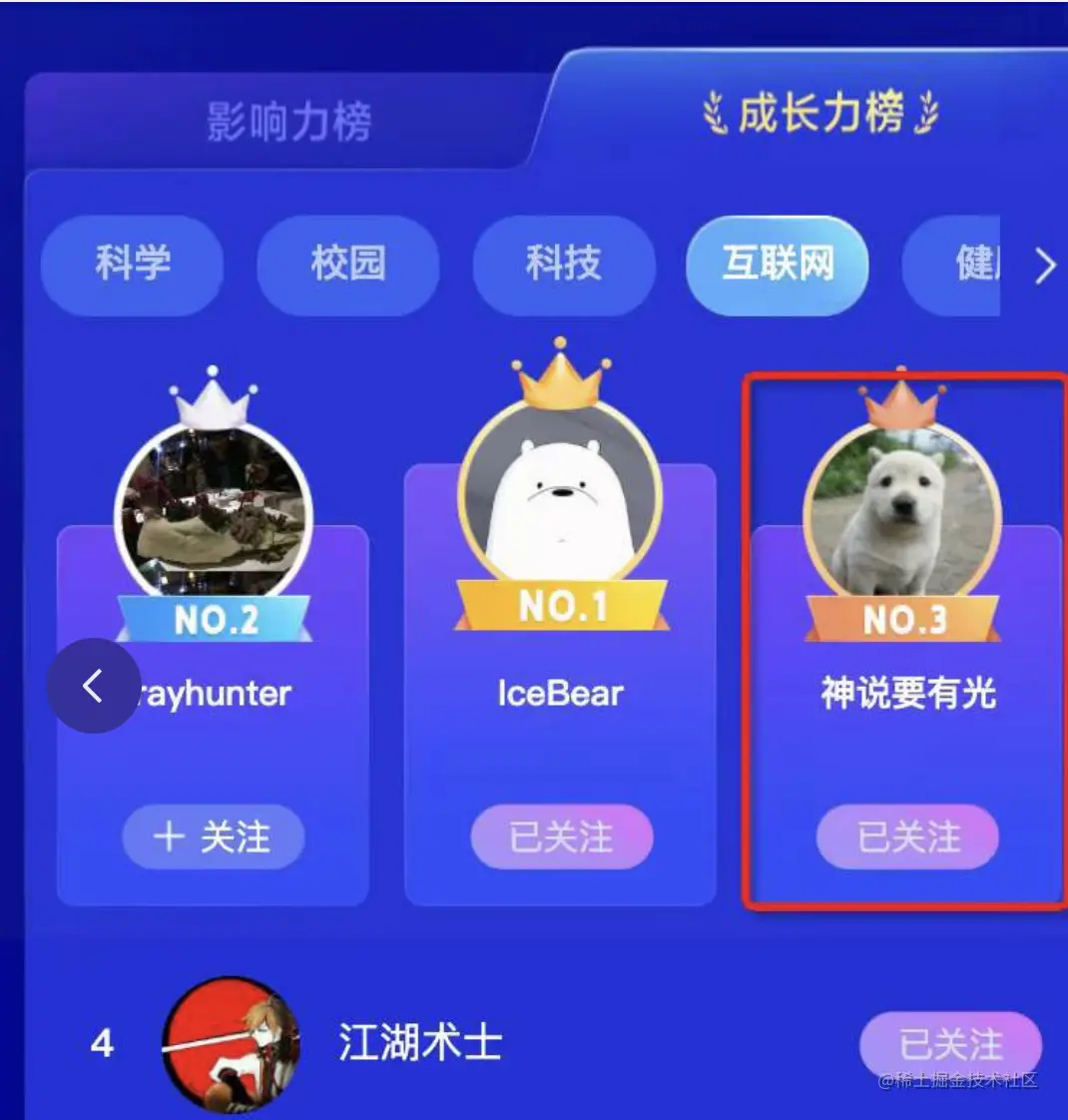1068x1120 pixels.
Task: Unfollow 神说要有光 via the 已关注 button
Action: [907, 837]
